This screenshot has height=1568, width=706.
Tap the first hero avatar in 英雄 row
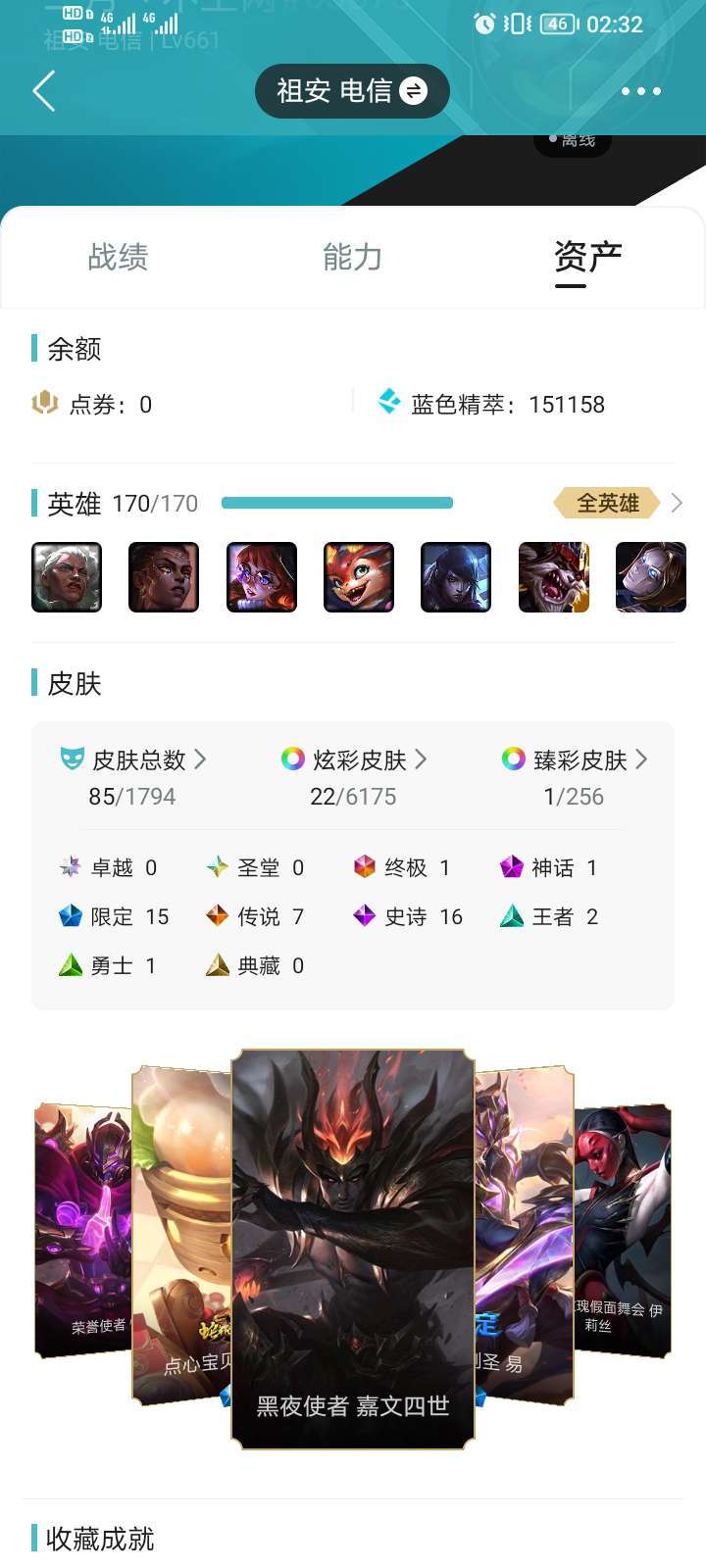[x=67, y=577]
